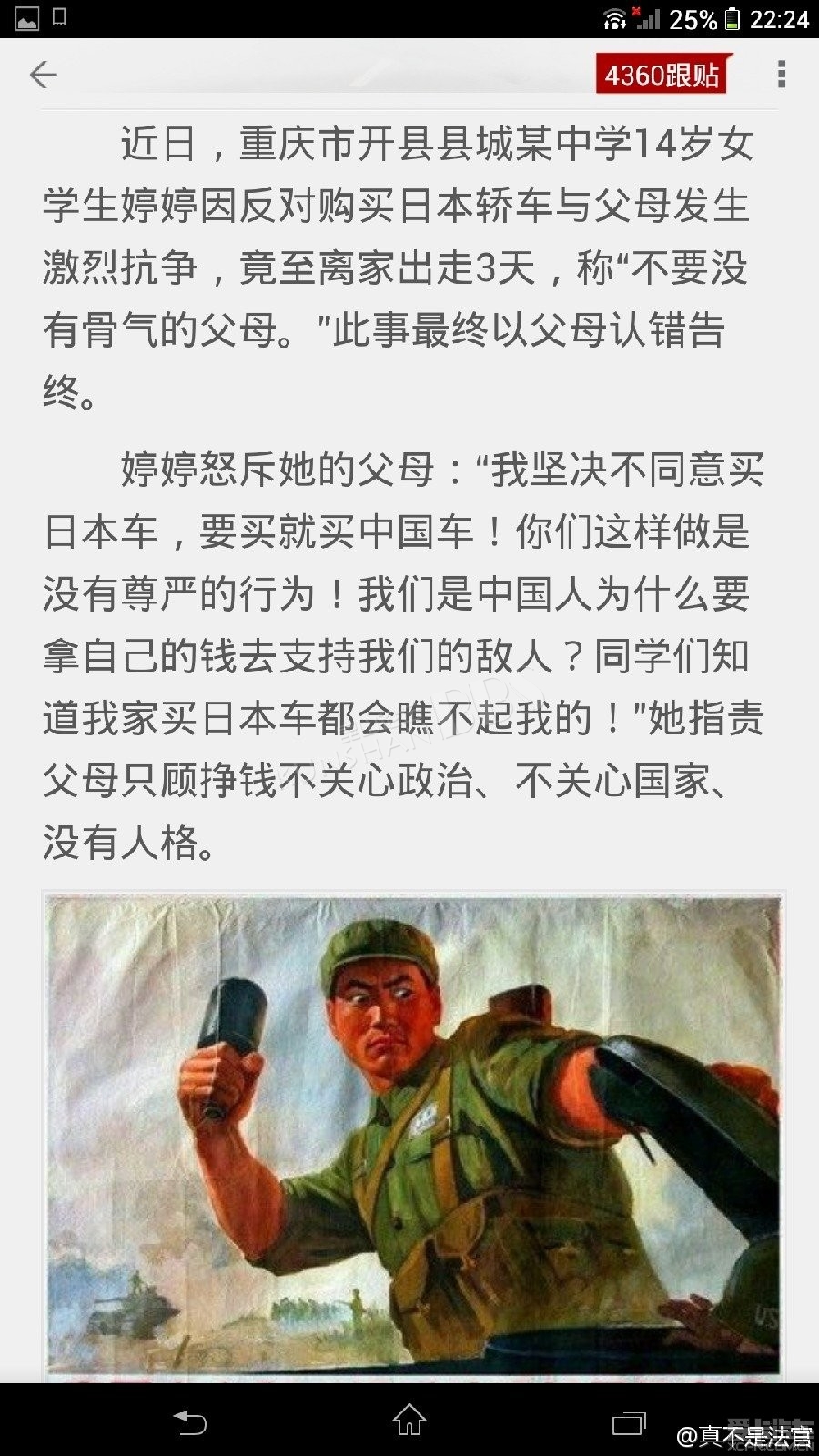
Task: Tap the system home button
Action: [x=409, y=1421]
